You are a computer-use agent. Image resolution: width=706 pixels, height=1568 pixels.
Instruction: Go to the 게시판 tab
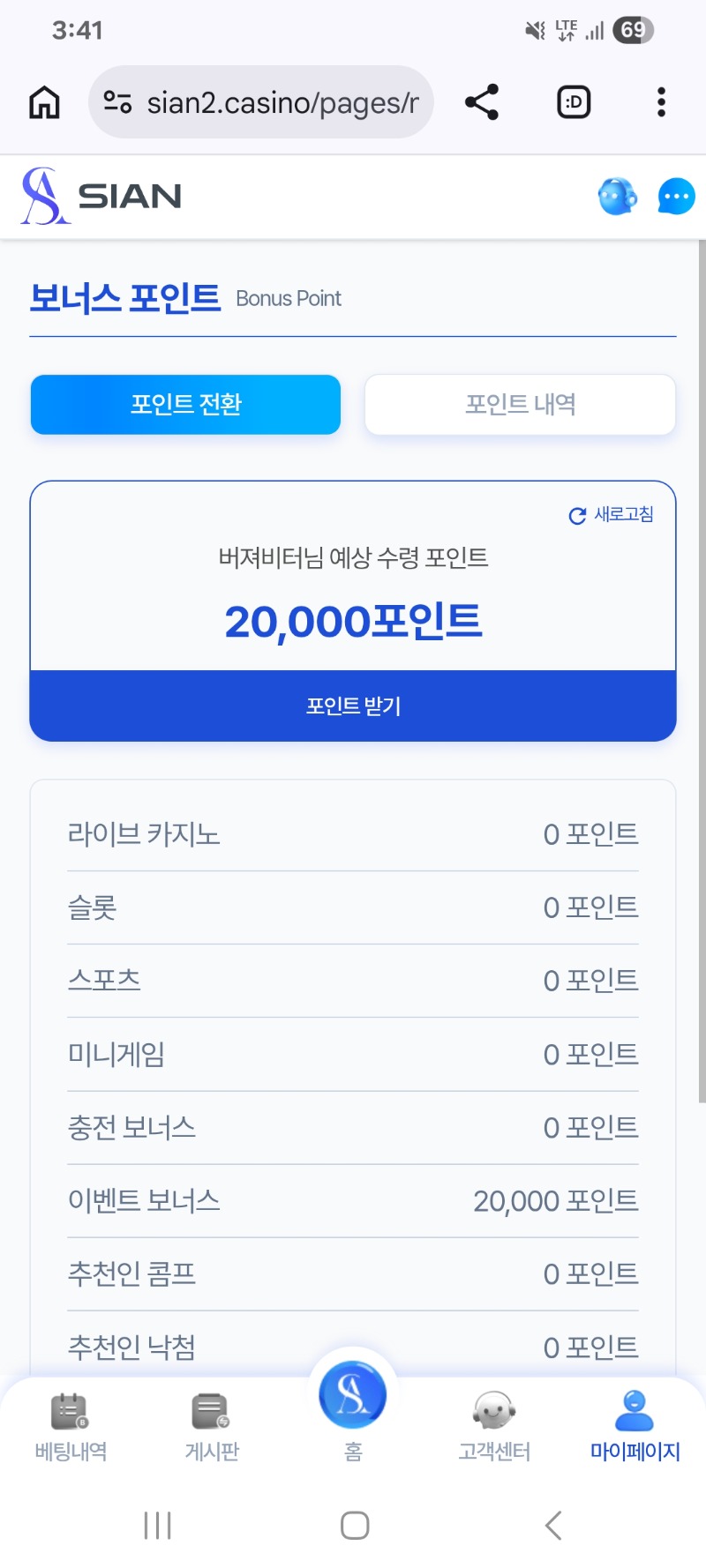pos(212,1427)
